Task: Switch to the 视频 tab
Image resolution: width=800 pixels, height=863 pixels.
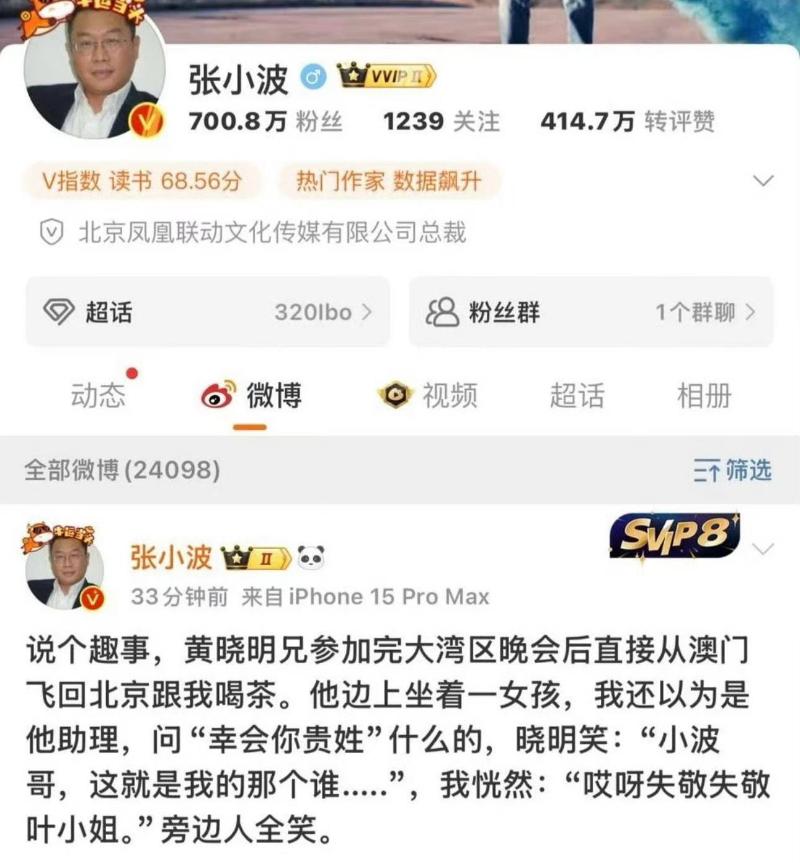Action: click(x=428, y=396)
